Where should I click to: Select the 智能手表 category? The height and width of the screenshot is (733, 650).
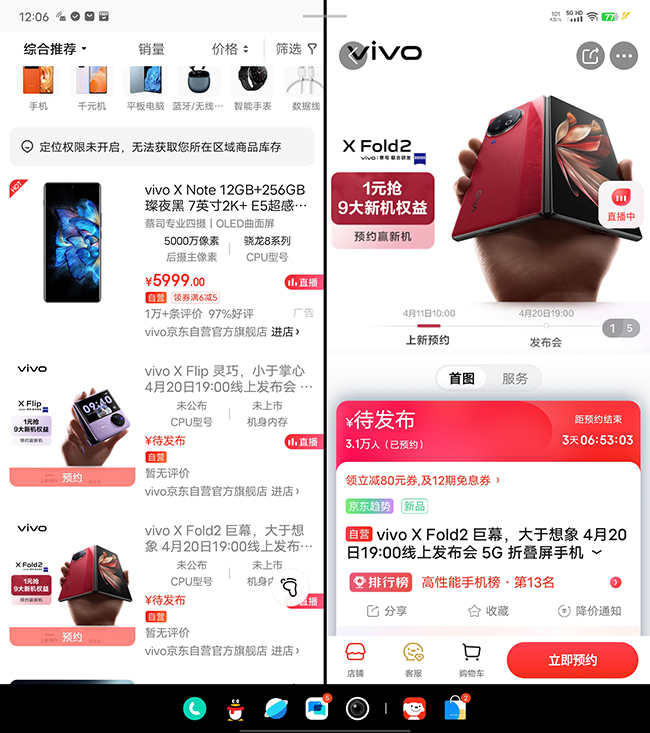(x=252, y=88)
